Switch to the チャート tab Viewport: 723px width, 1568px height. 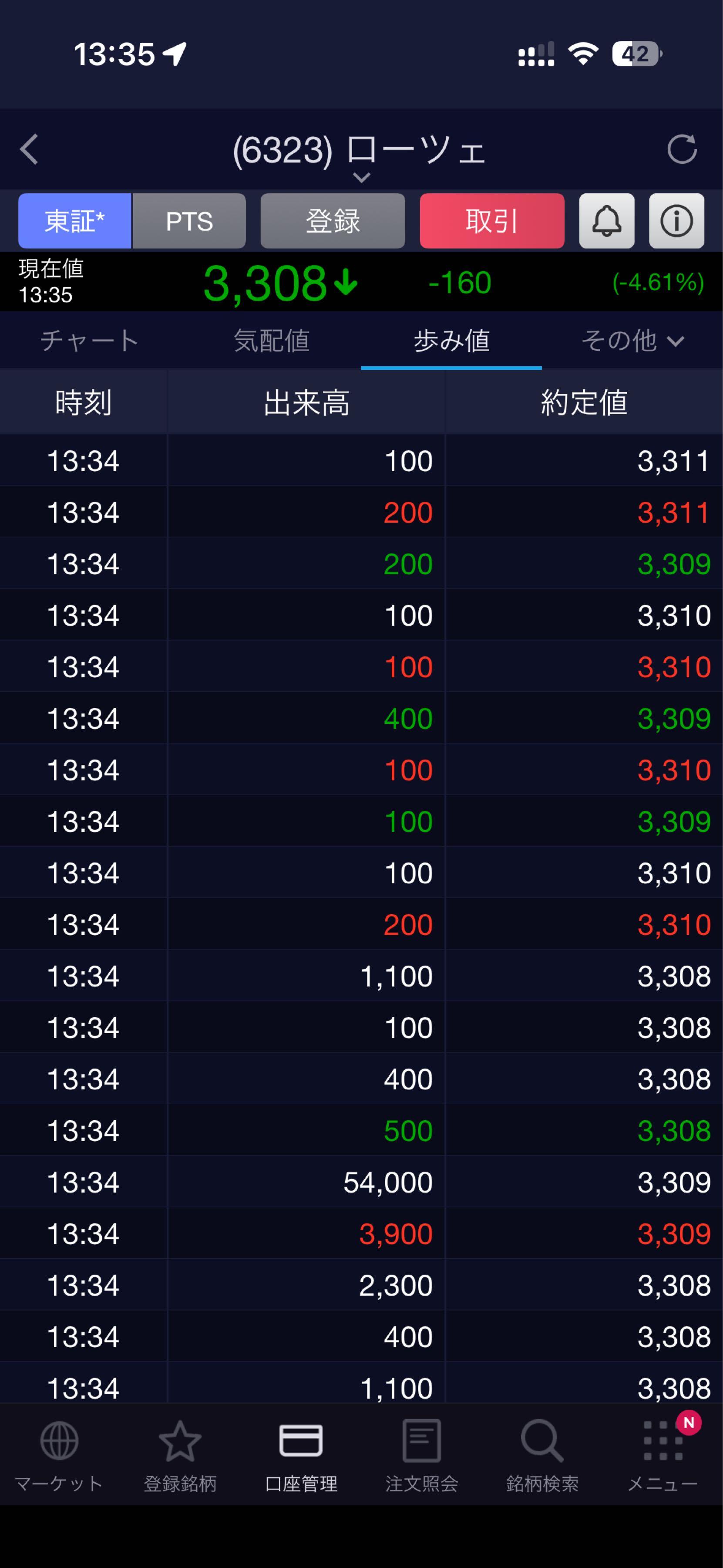(x=90, y=340)
